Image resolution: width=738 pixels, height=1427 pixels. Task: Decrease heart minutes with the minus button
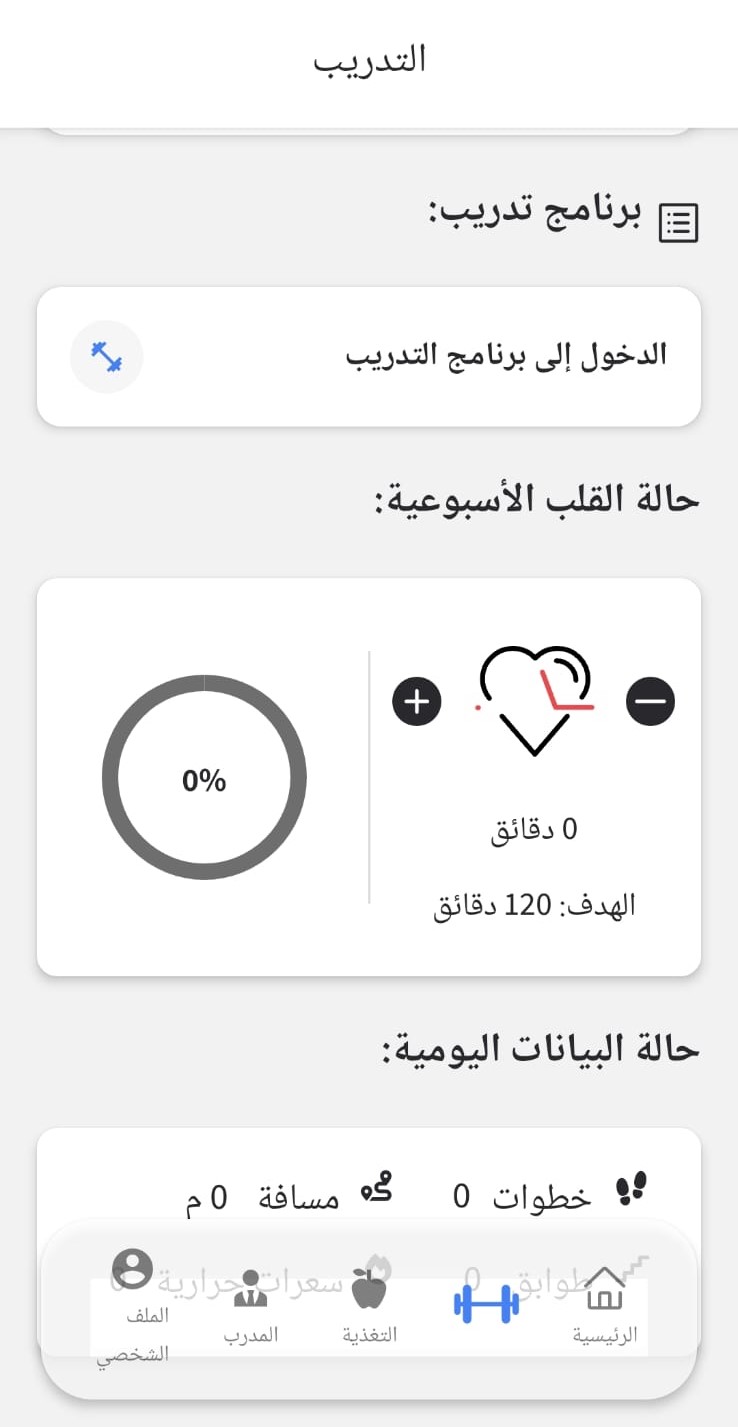coord(651,700)
